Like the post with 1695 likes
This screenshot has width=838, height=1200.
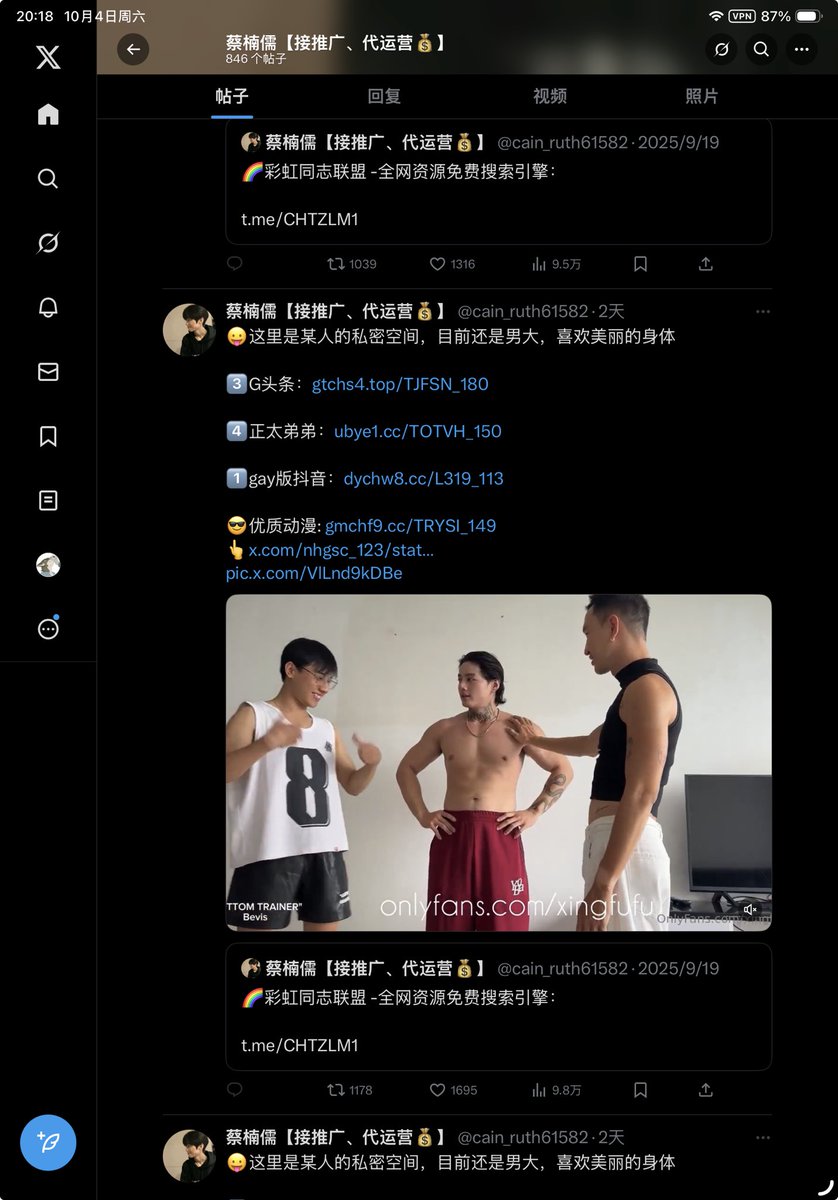(x=454, y=1090)
